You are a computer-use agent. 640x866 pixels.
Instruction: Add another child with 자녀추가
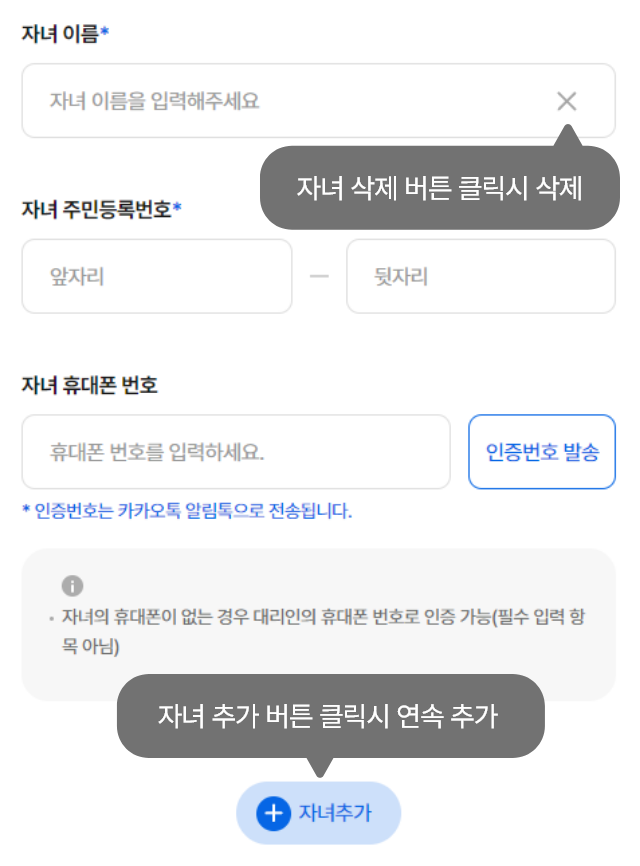pos(318,813)
